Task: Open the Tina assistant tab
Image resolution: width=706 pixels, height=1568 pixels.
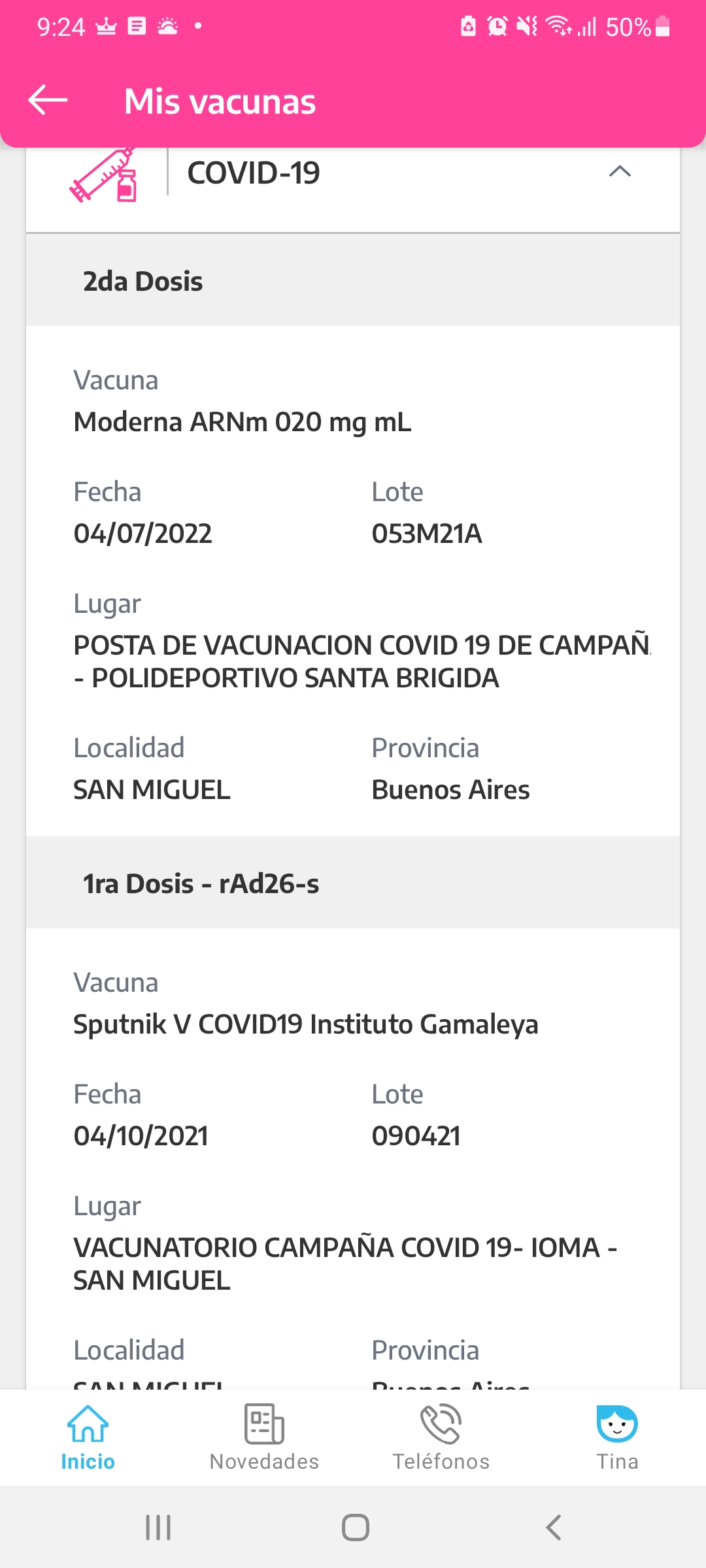Action: (x=617, y=1437)
